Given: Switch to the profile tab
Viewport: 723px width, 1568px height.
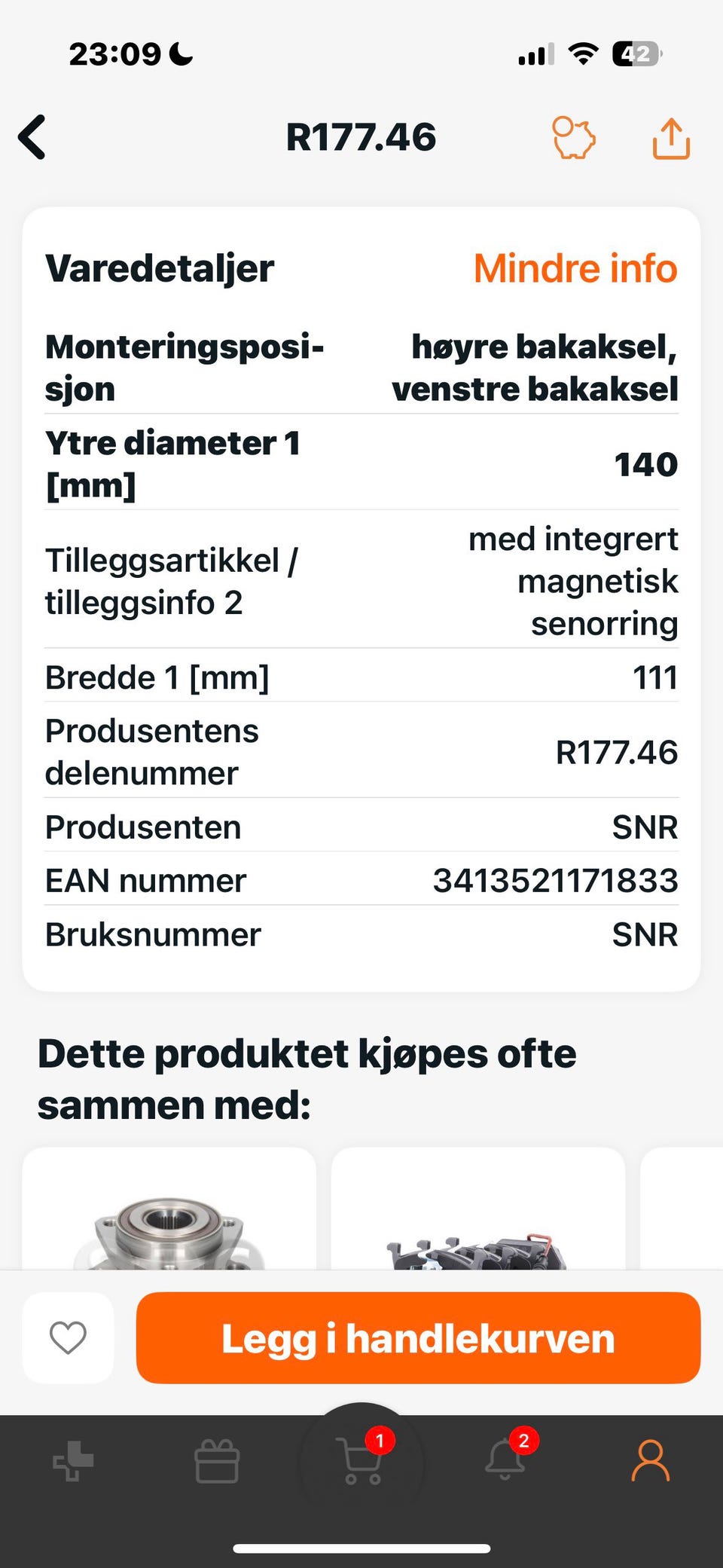Looking at the screenshot, I should [x=650, y=1462].
